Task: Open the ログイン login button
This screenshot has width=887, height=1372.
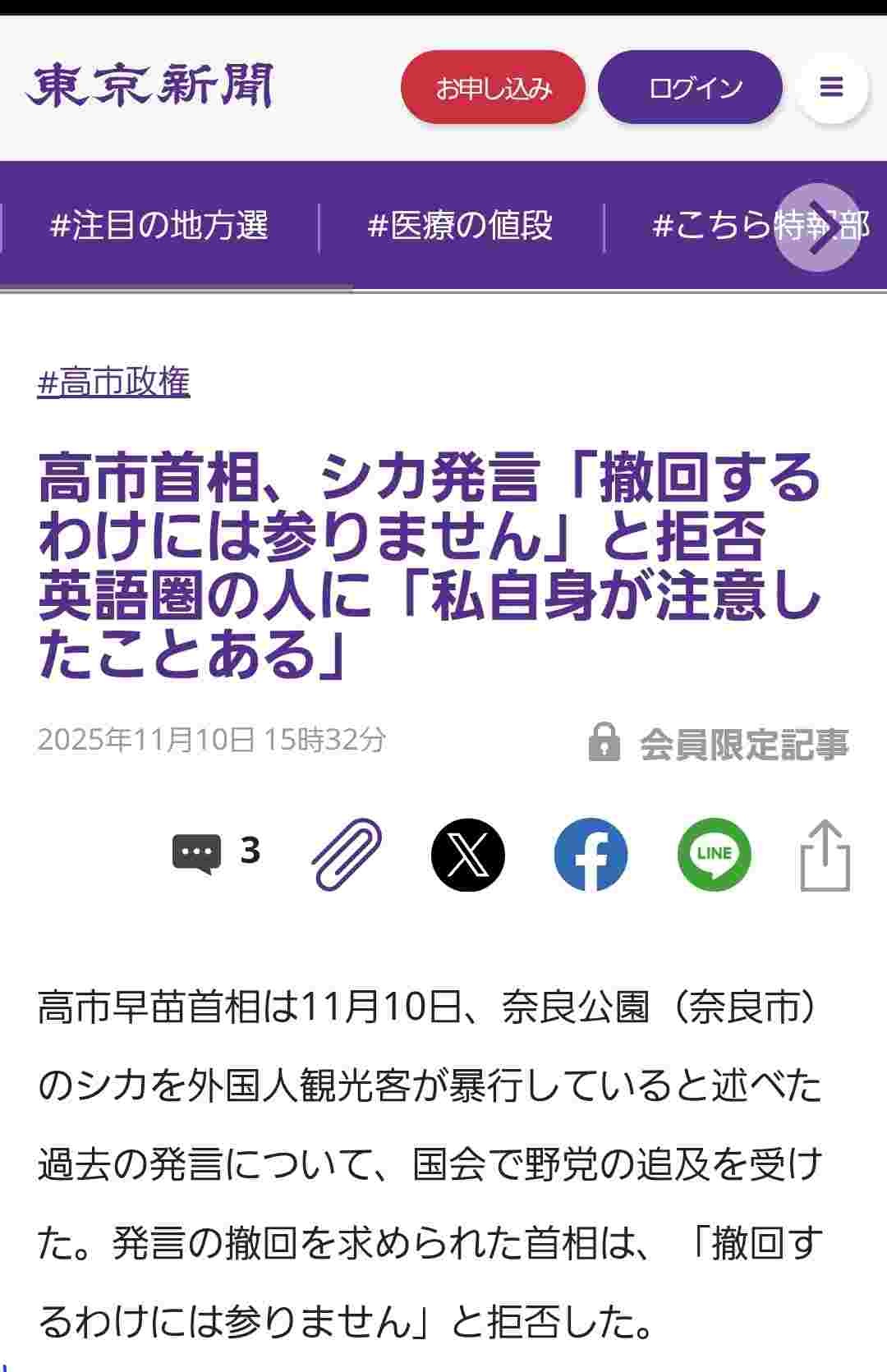Action: click(x=690, y=87)
